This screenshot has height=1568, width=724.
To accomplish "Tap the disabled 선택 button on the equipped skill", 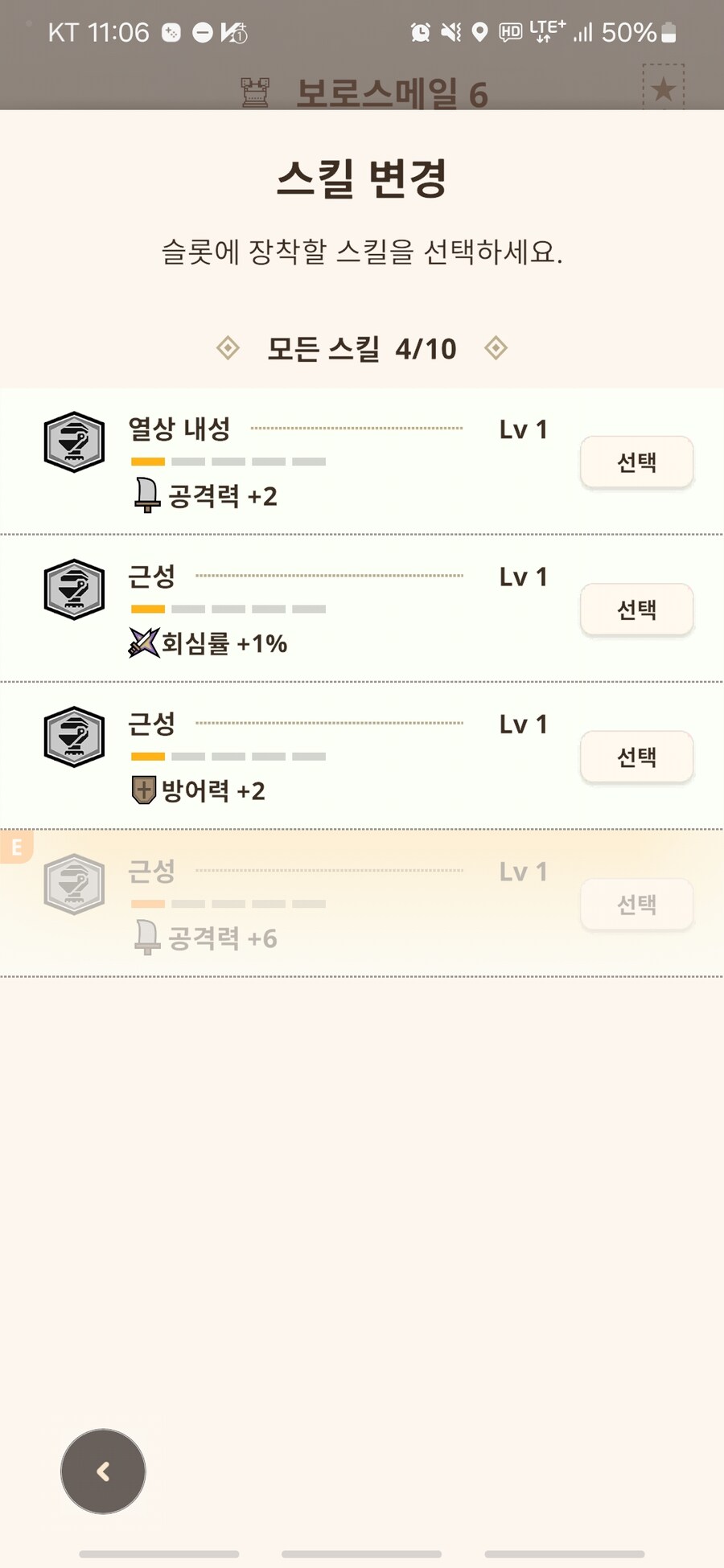I will (x=636, y=903).
